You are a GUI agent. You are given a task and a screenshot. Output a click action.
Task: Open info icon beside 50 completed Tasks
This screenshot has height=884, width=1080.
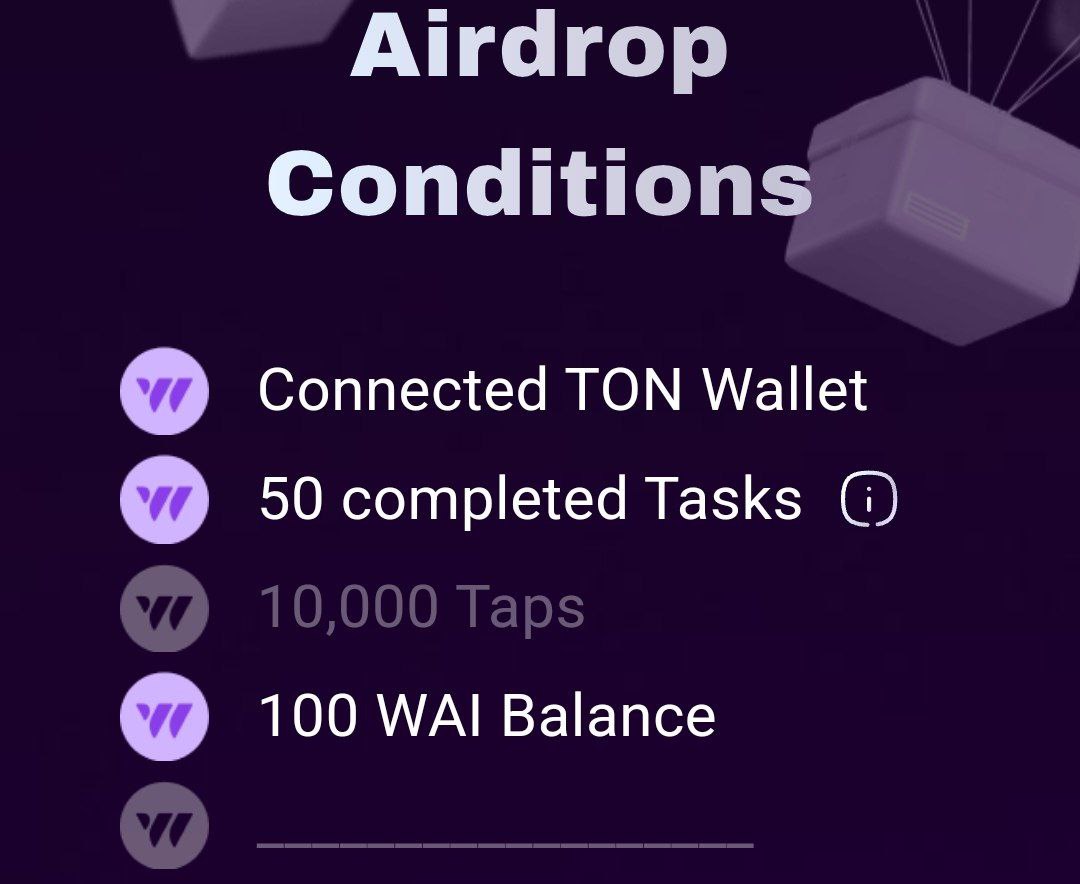[x=867, y=499]
